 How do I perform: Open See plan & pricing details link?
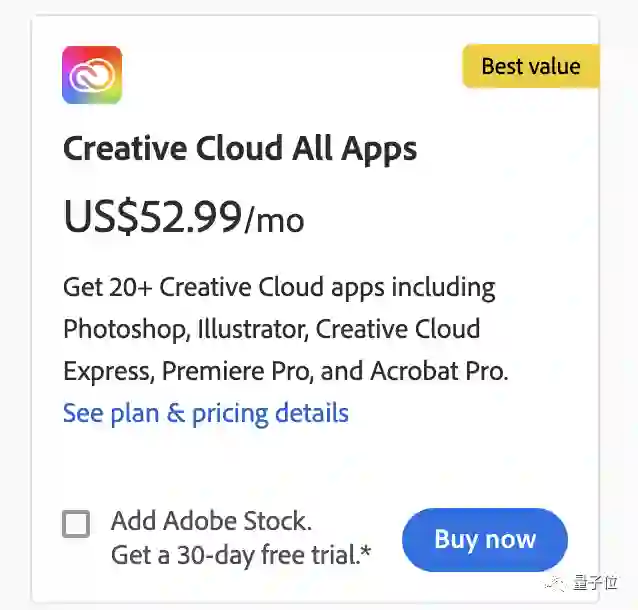[x=205, y=413]
